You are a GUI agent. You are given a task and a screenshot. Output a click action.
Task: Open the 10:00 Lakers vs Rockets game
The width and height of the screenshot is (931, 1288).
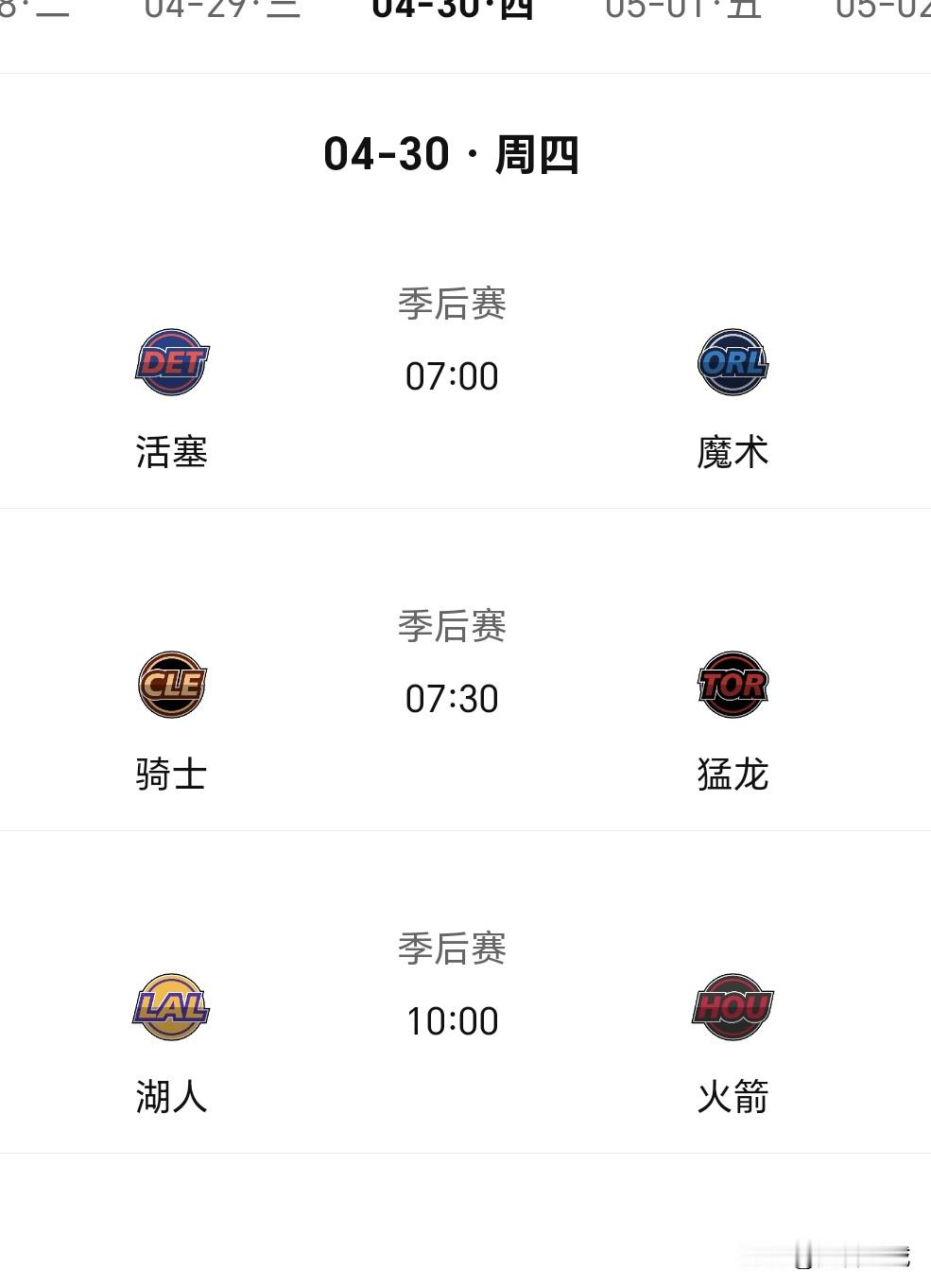[x=453, y=1020]
